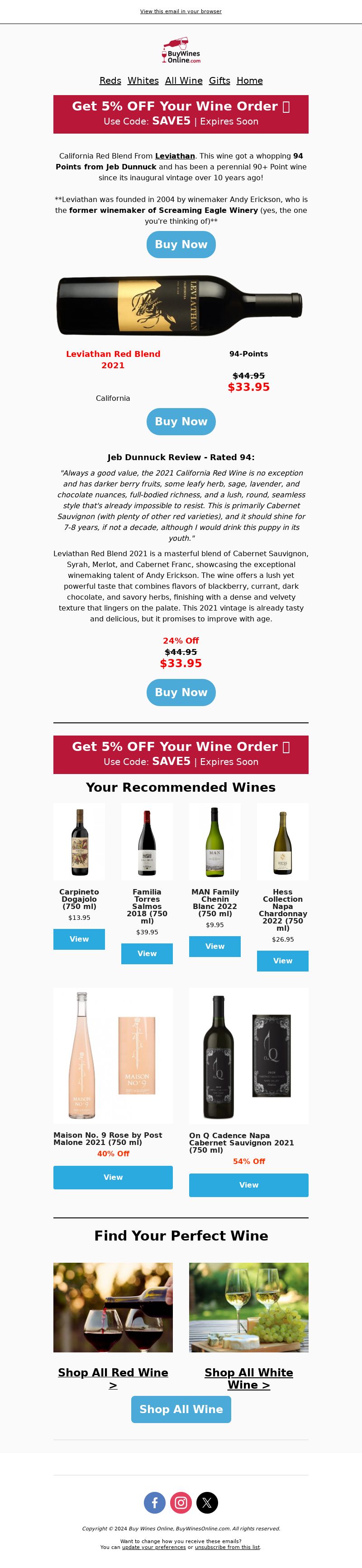
Task: Select 'update your preferences' link
Action: click(x=153, y=1547)
